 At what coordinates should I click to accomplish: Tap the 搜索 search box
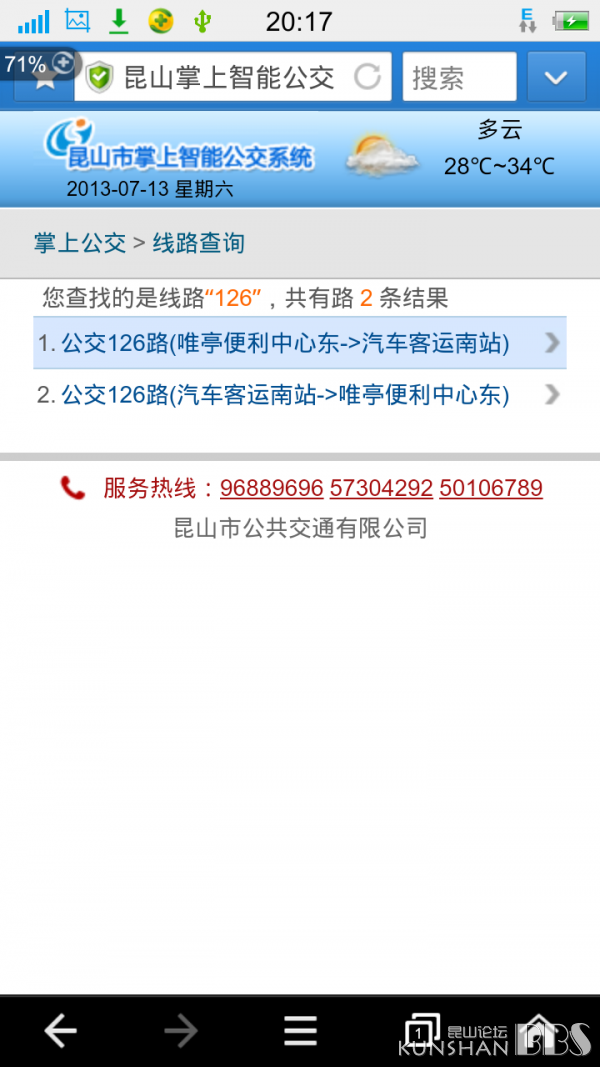click(x=459, y=77)
